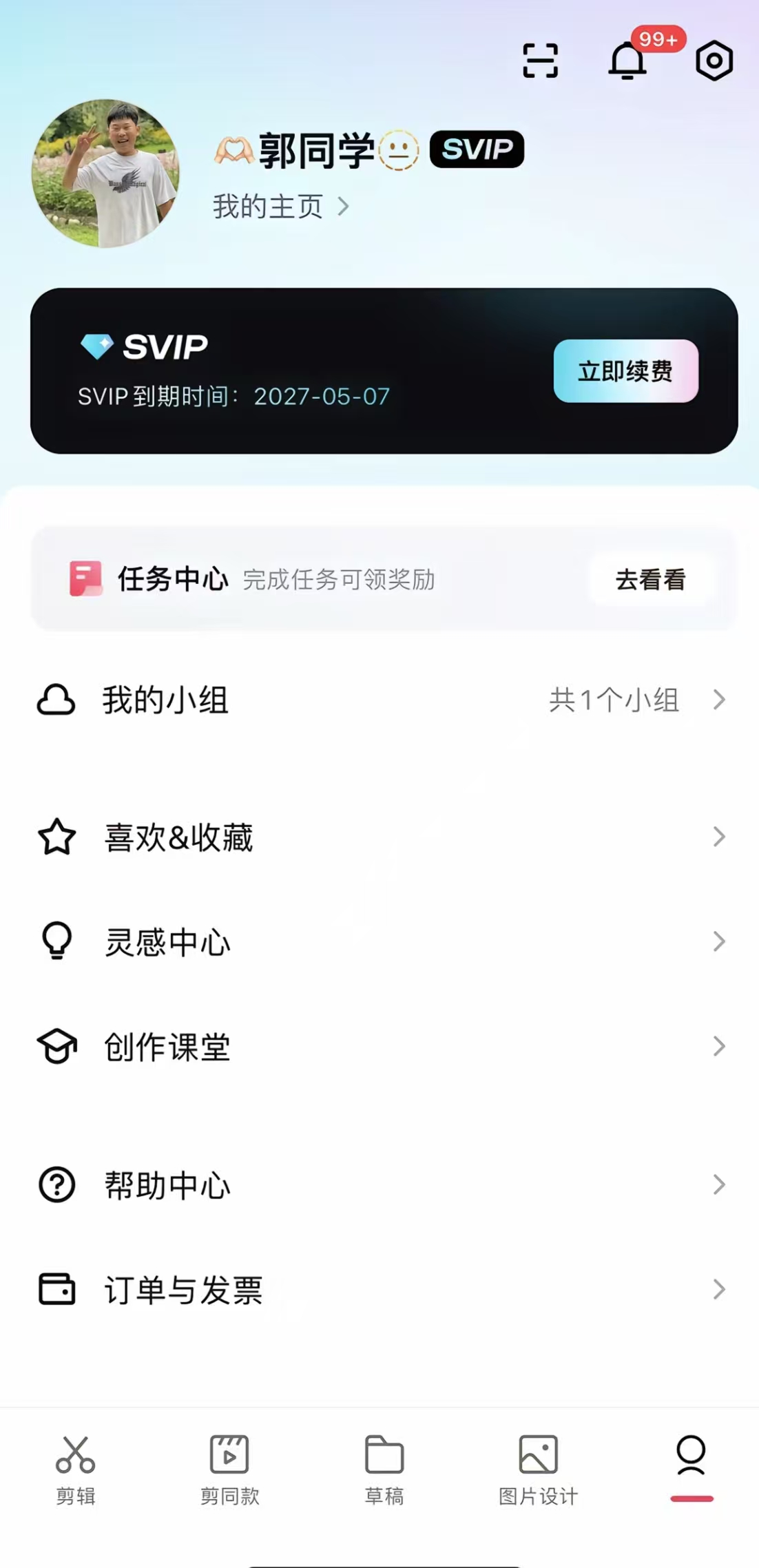The image size is (759, 1568).
Task: Tap the profile avatar photo
Action: click(x=105, y=174)
